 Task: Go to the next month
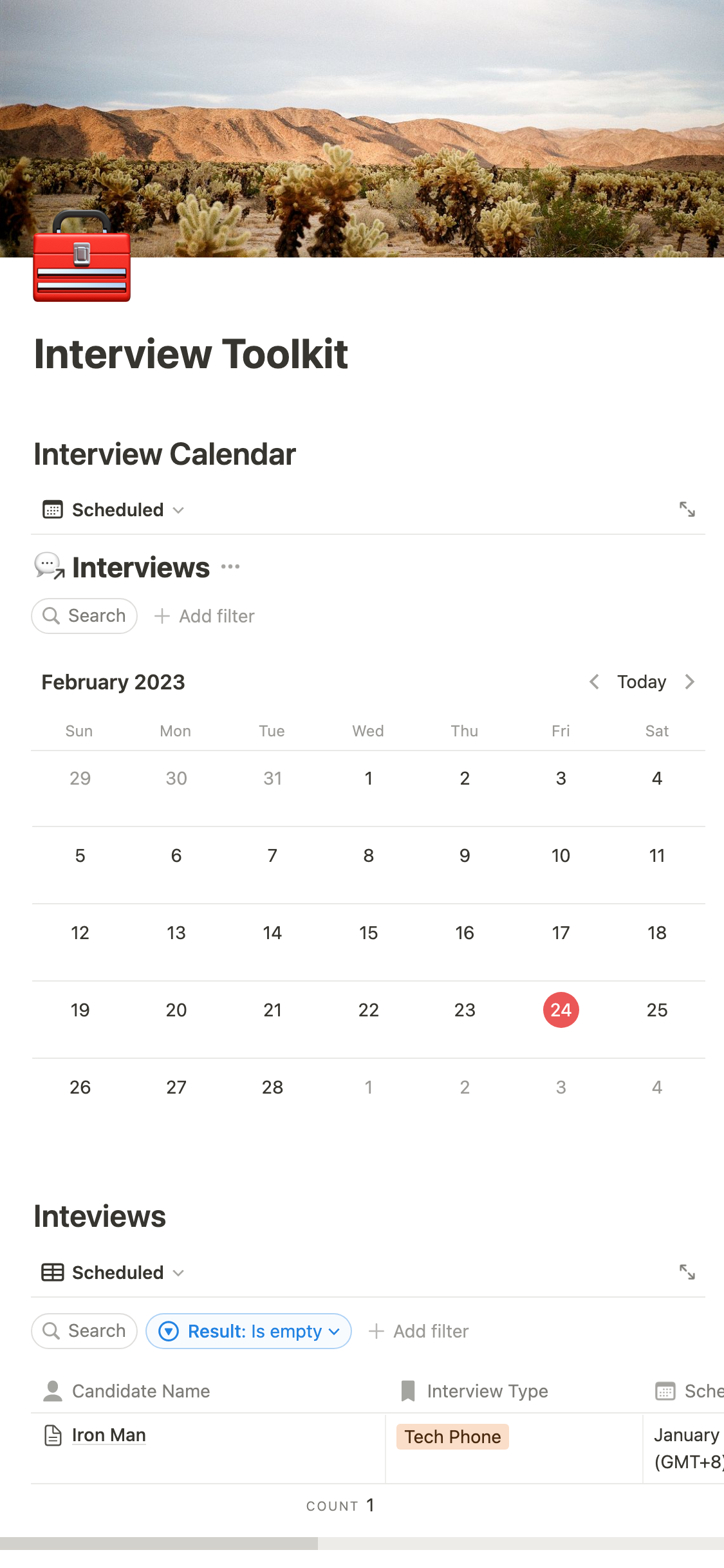tap(690, 682)
